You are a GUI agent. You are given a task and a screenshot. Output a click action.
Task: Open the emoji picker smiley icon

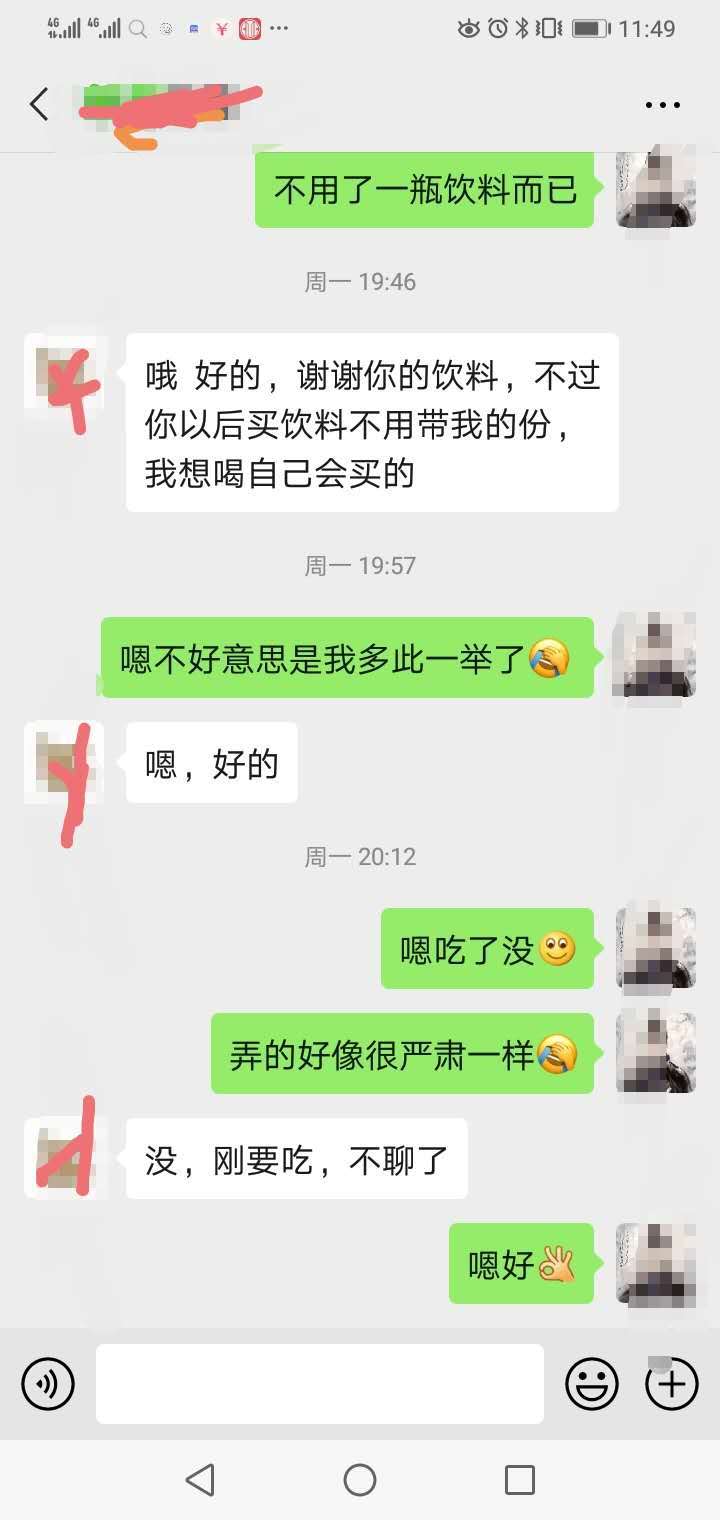591,1384
